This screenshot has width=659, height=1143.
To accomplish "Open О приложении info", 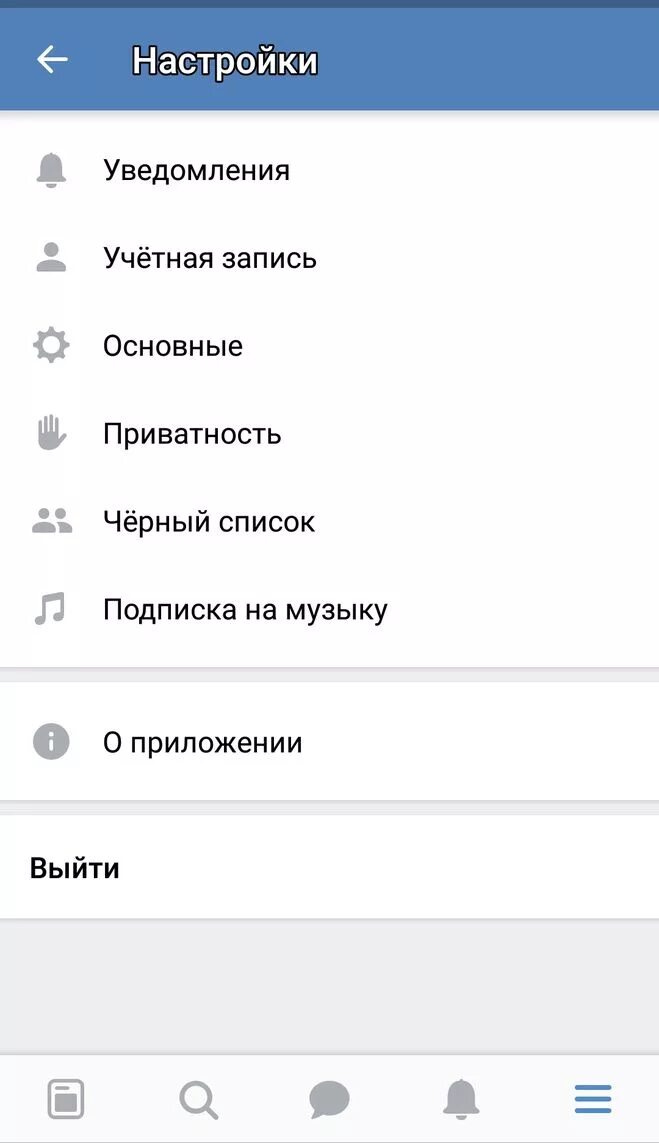I will (x=330, y=742).
